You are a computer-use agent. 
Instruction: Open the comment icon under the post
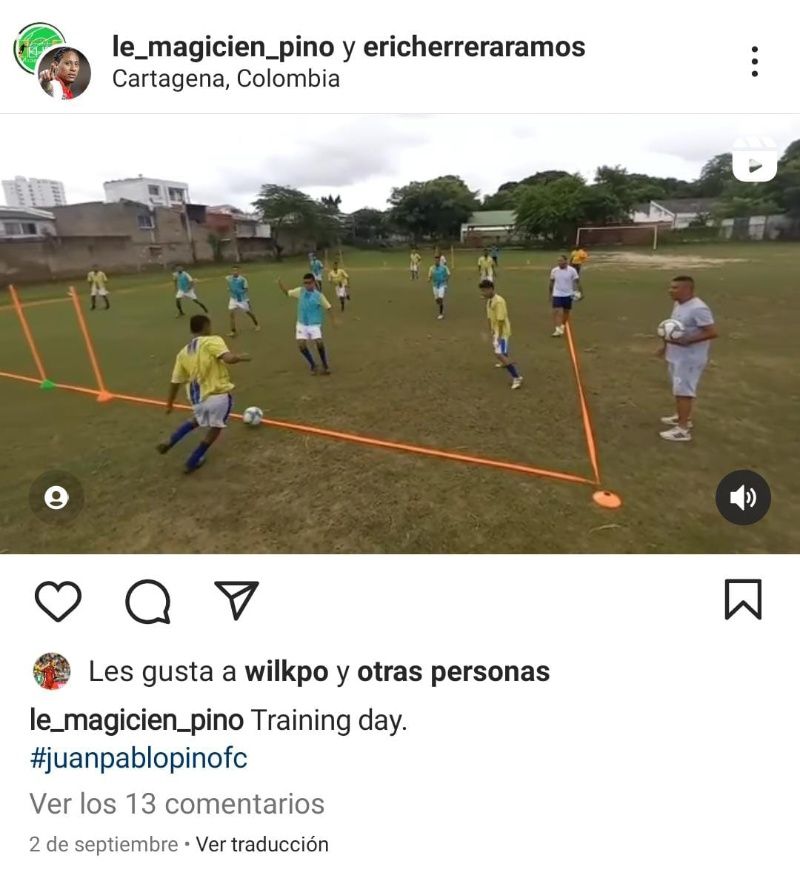[147, 601]
